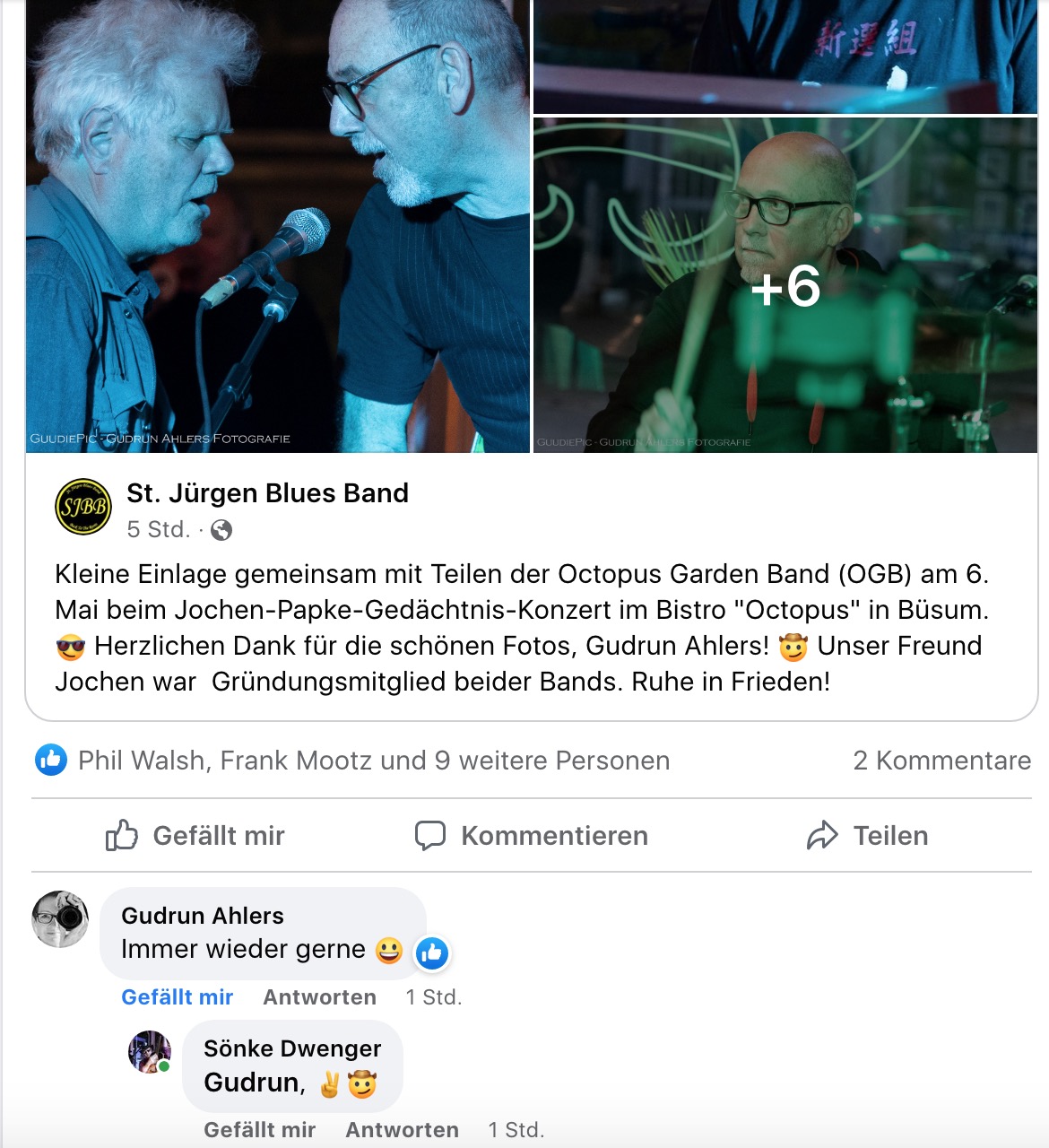1049x1148 pixels.
Task: Tap Kommentieren to write a comment
Action: (x=532, y=836)
